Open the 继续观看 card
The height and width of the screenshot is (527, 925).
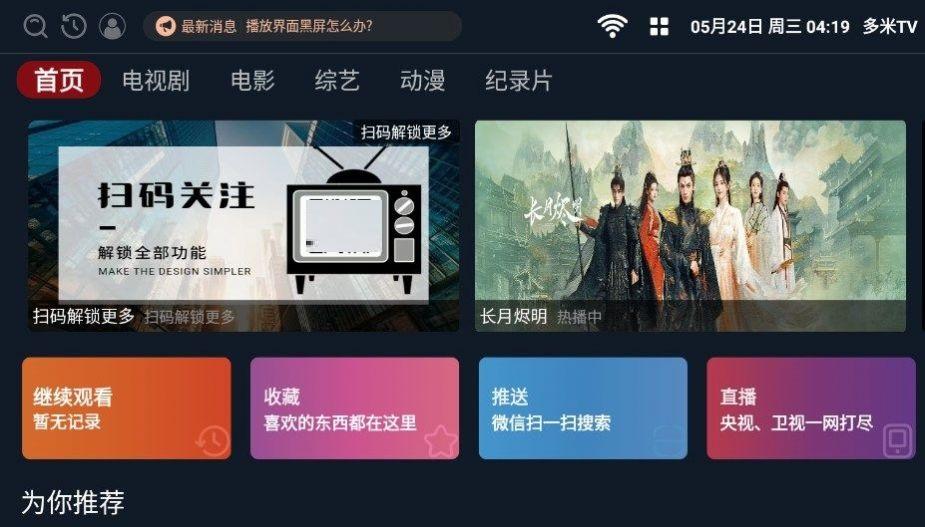pyautogui.click(x=126, y=408)
